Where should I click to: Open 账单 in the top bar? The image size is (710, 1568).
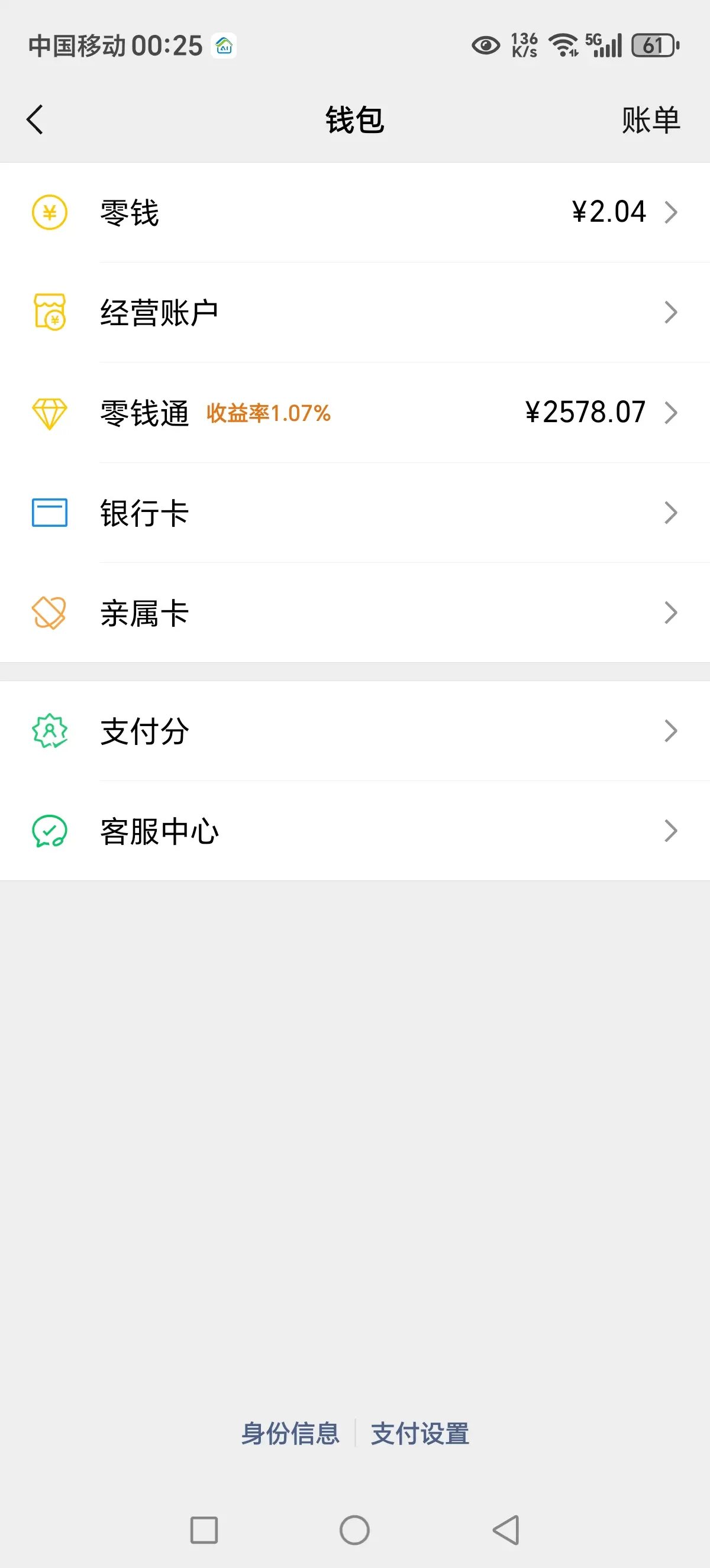(650, 120)
